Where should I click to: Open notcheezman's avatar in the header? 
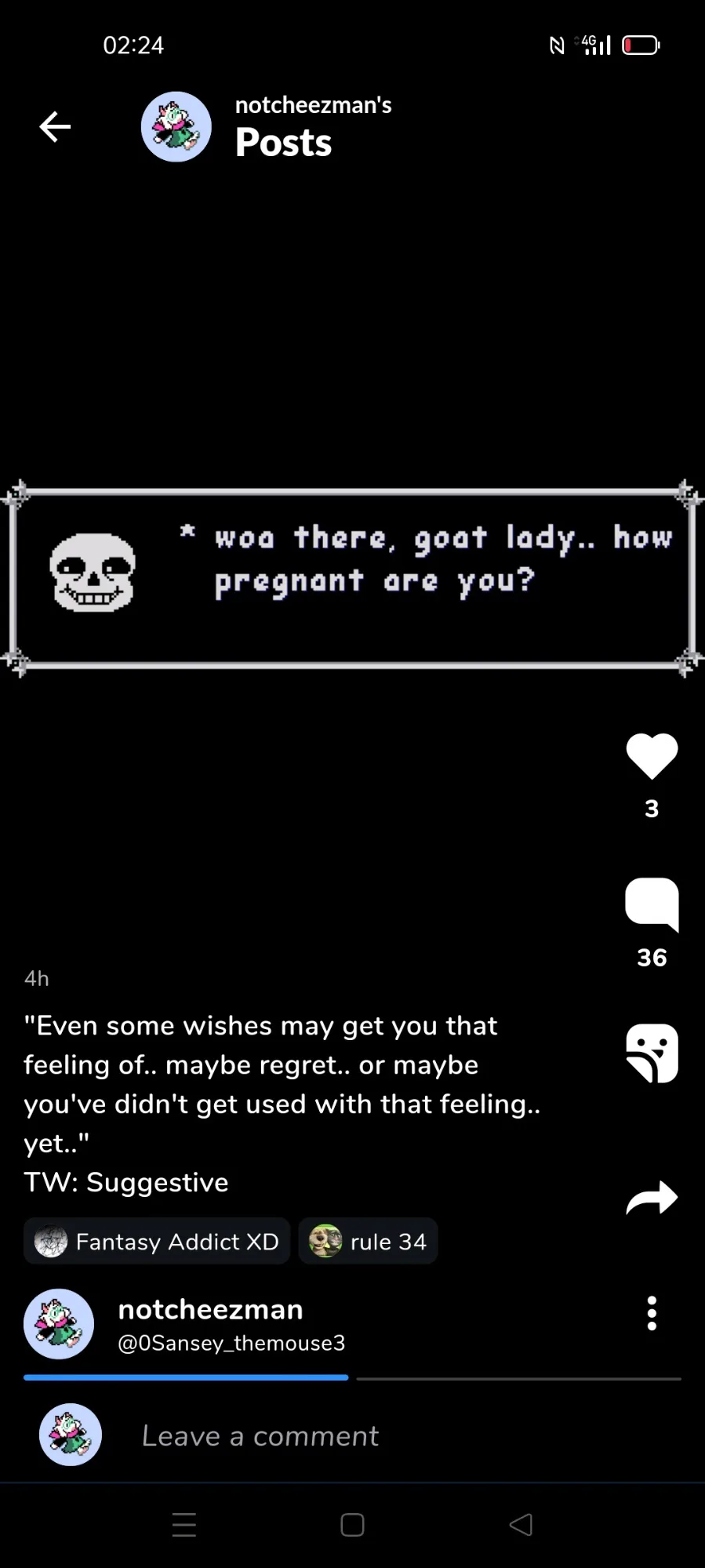click(x=176, y=127)
